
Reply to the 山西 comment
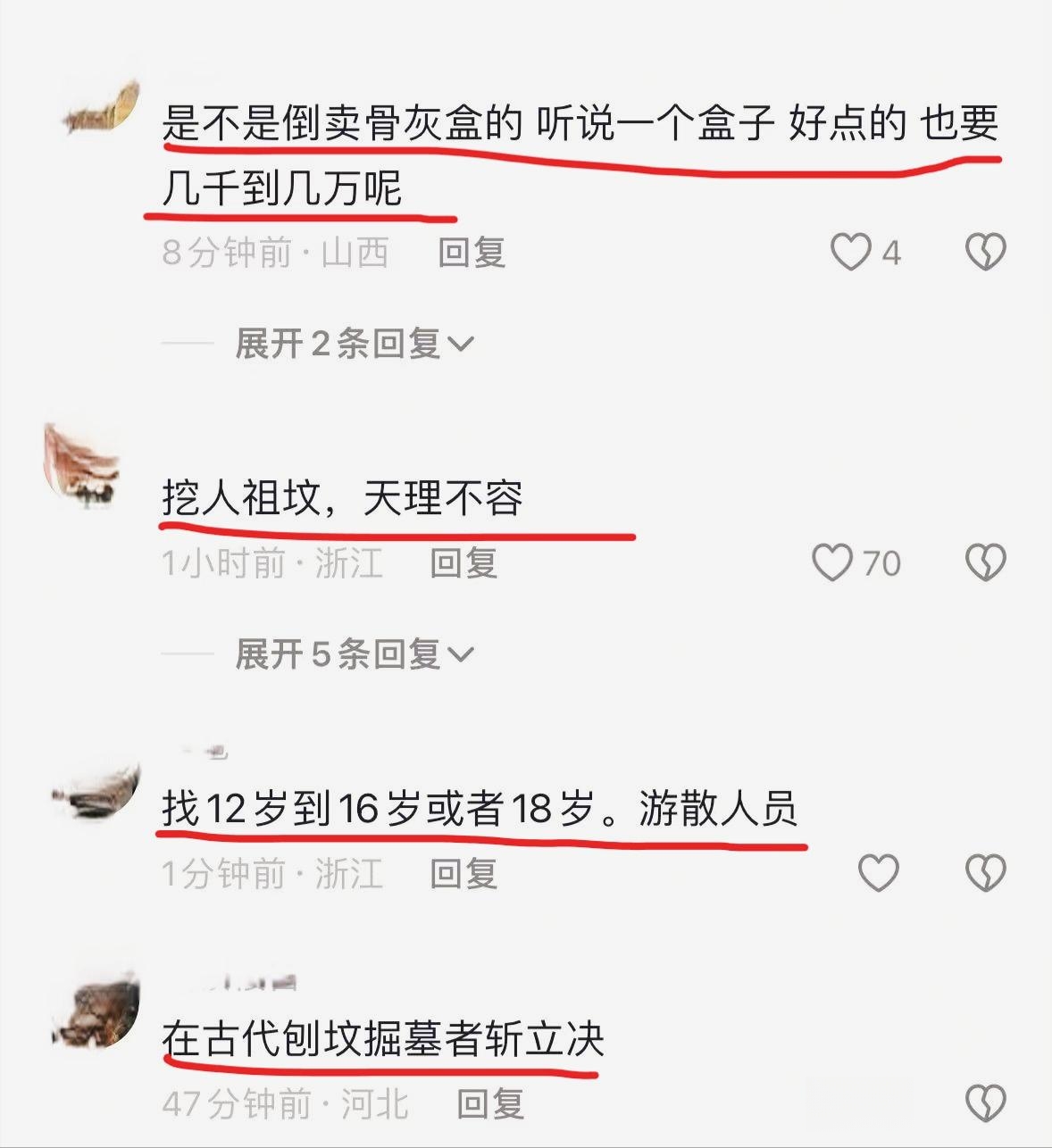pyautogui.click(x=472, y=253)
